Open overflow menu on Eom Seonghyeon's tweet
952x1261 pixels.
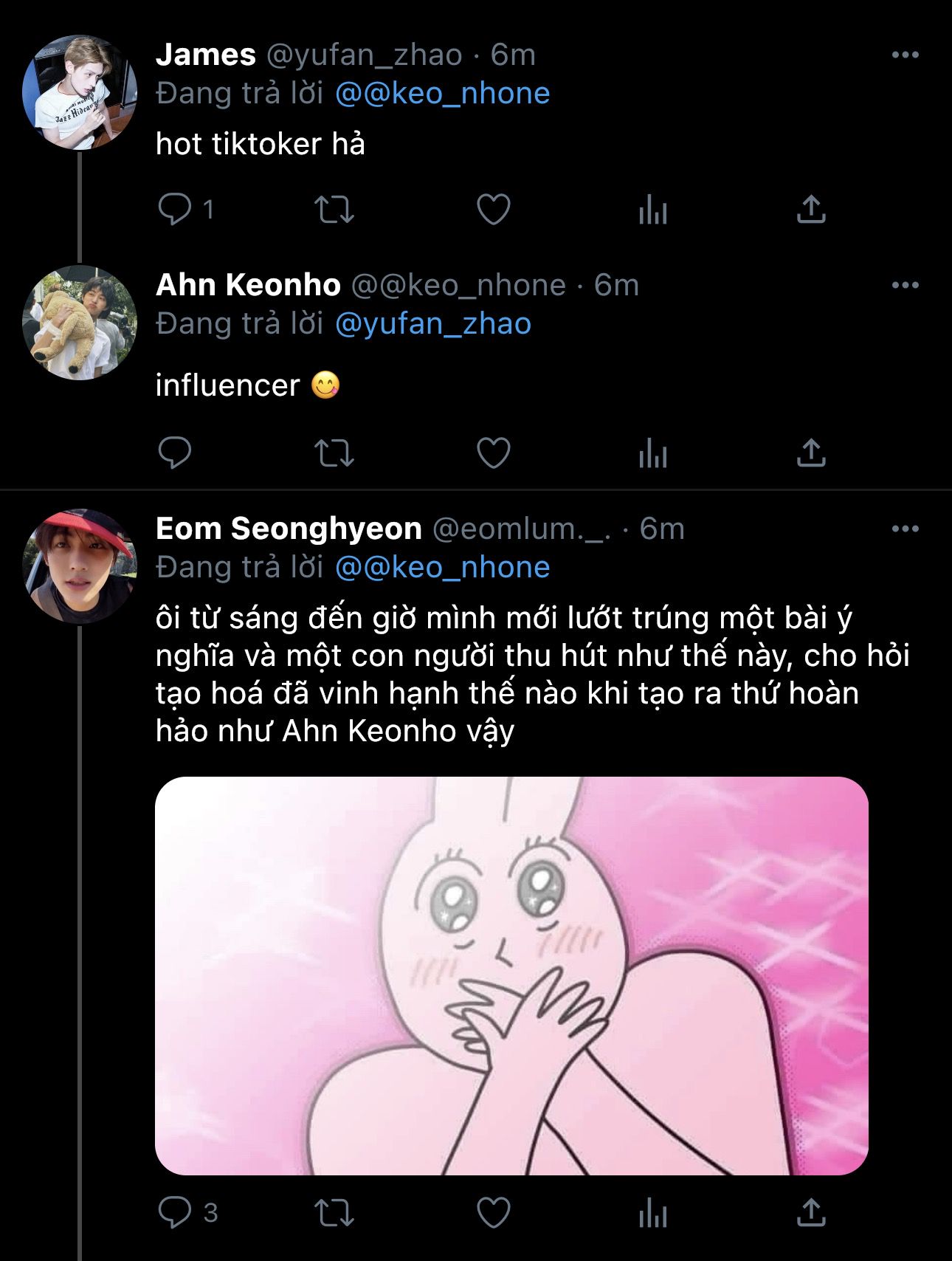(905, 529)
